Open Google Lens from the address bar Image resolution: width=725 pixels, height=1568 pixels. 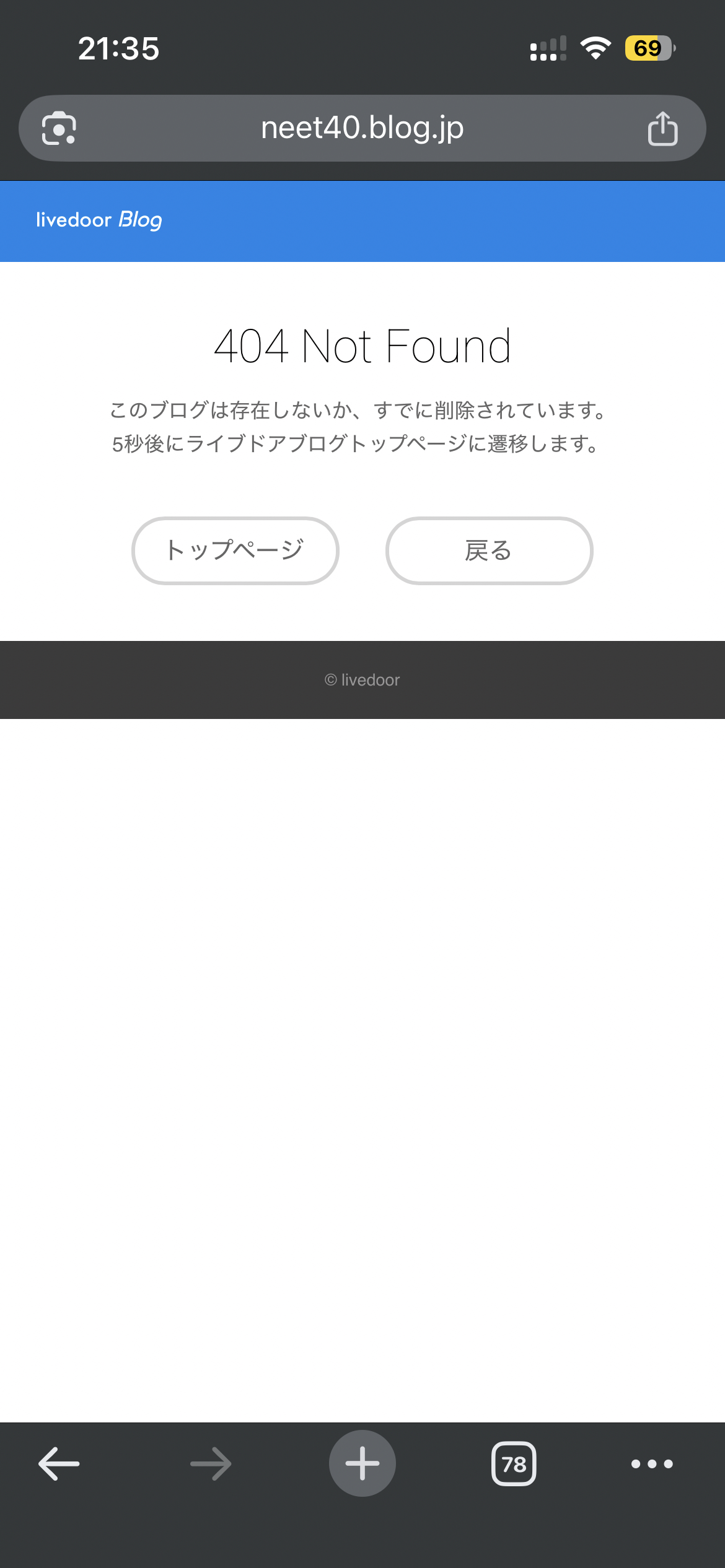click(59, 128)
